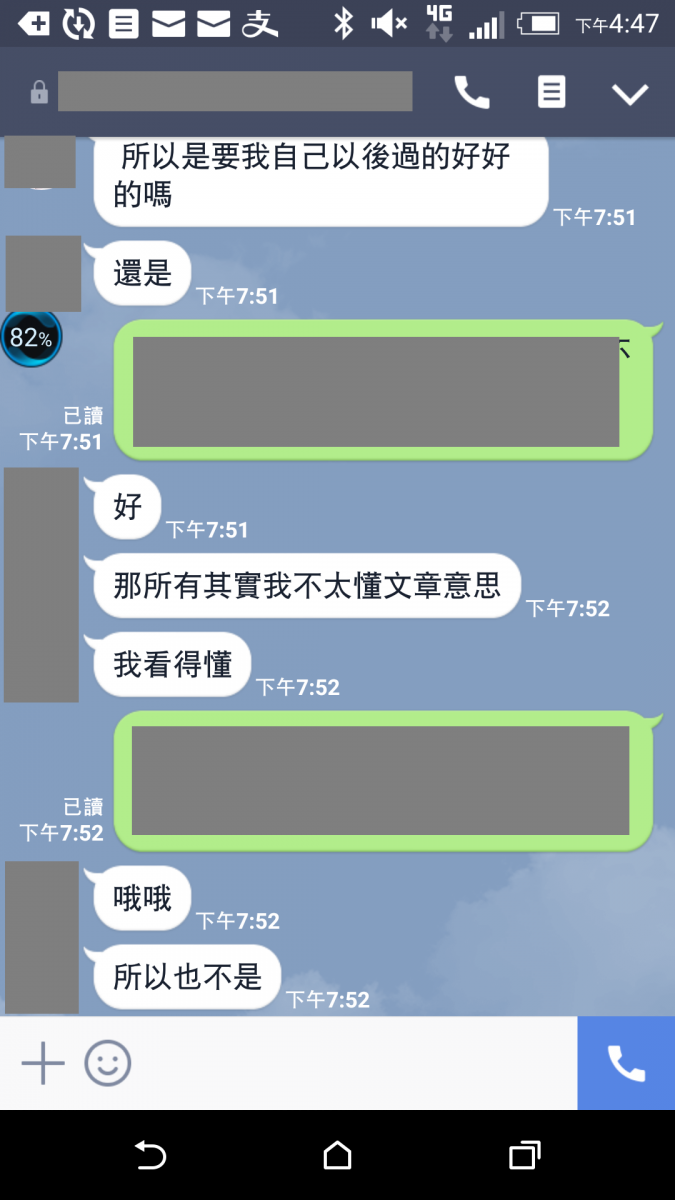Tap the message text input field
Screen dimensions: 675x1200
pyautogui.click(x=350, y=1063)
